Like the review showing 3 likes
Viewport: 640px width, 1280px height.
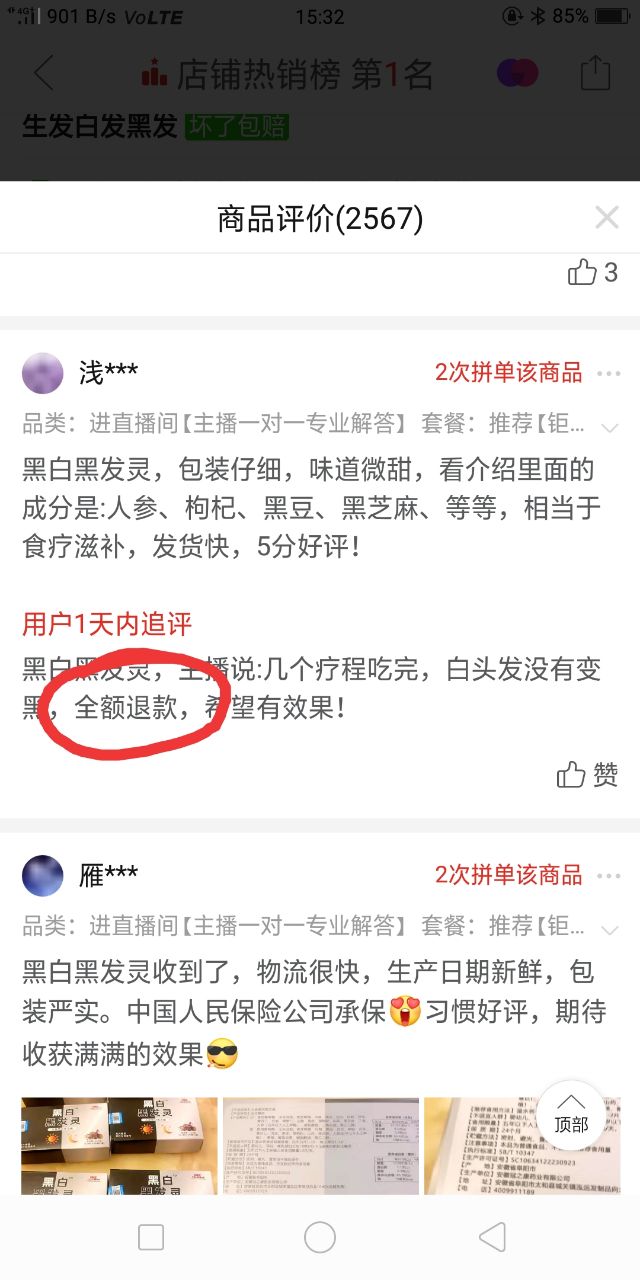click(x=592, y=272)
